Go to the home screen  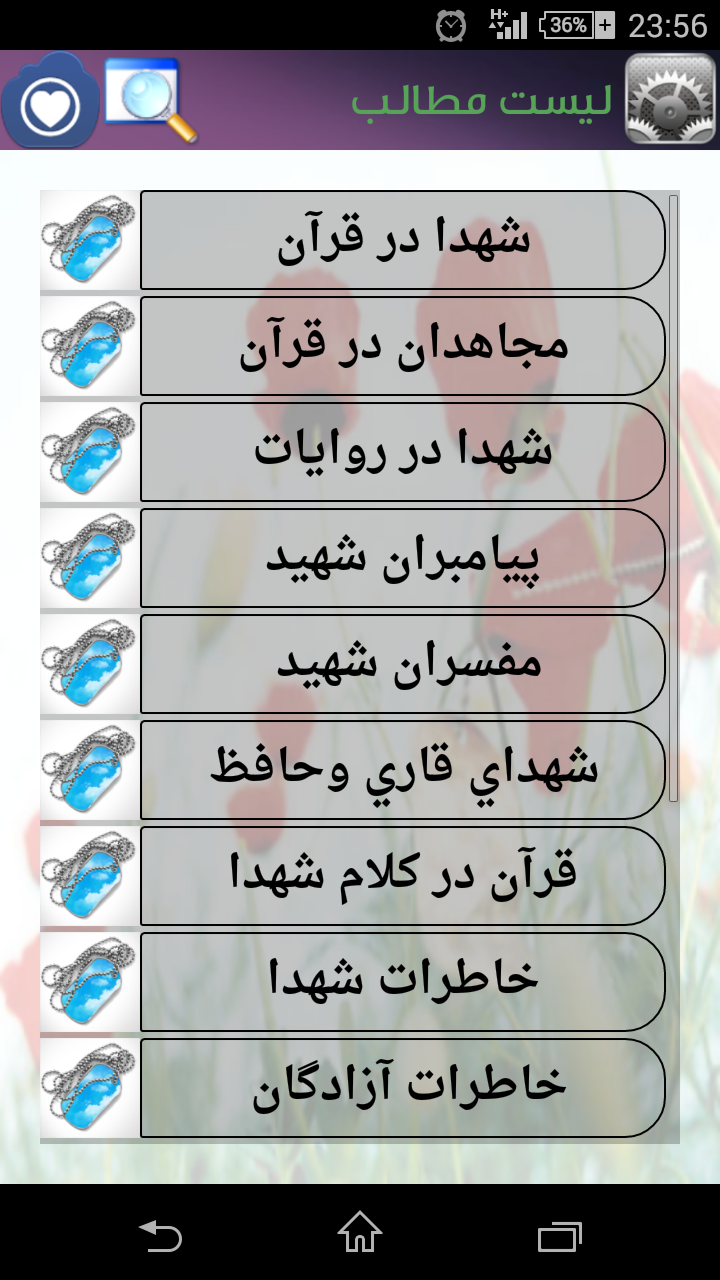click(x=360, y=1233)
